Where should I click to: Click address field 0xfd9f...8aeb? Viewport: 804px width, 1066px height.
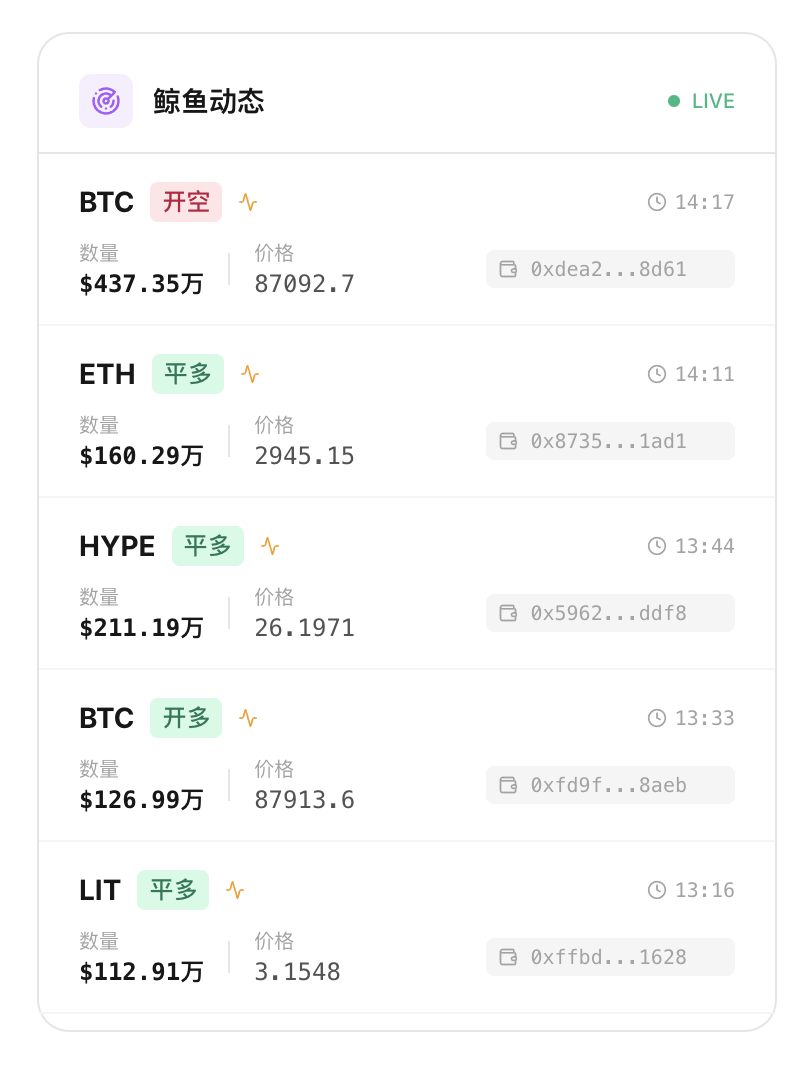[x=610, y=785]
